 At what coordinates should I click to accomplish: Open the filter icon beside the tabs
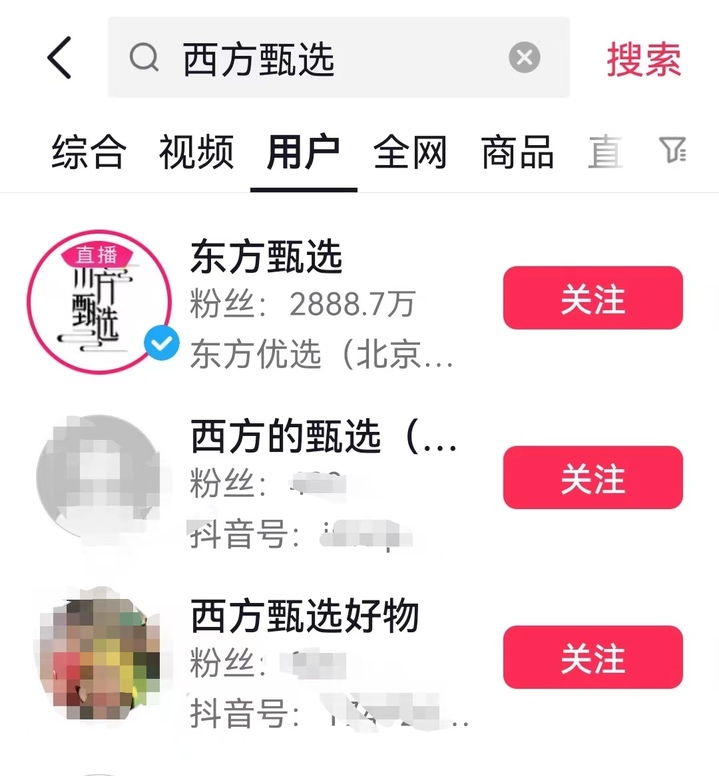(672, 151)
